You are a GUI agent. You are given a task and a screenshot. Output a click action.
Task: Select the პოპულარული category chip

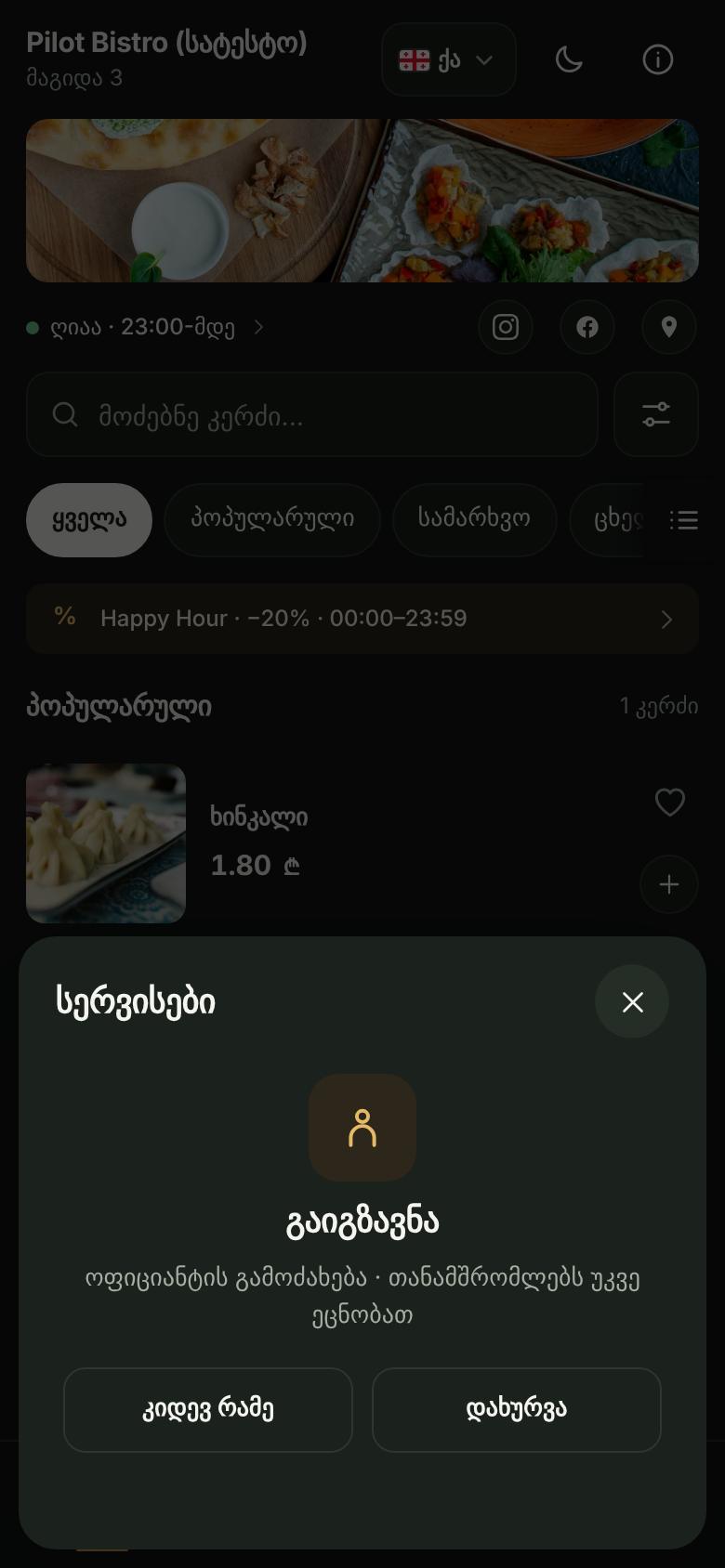(272, 520)
